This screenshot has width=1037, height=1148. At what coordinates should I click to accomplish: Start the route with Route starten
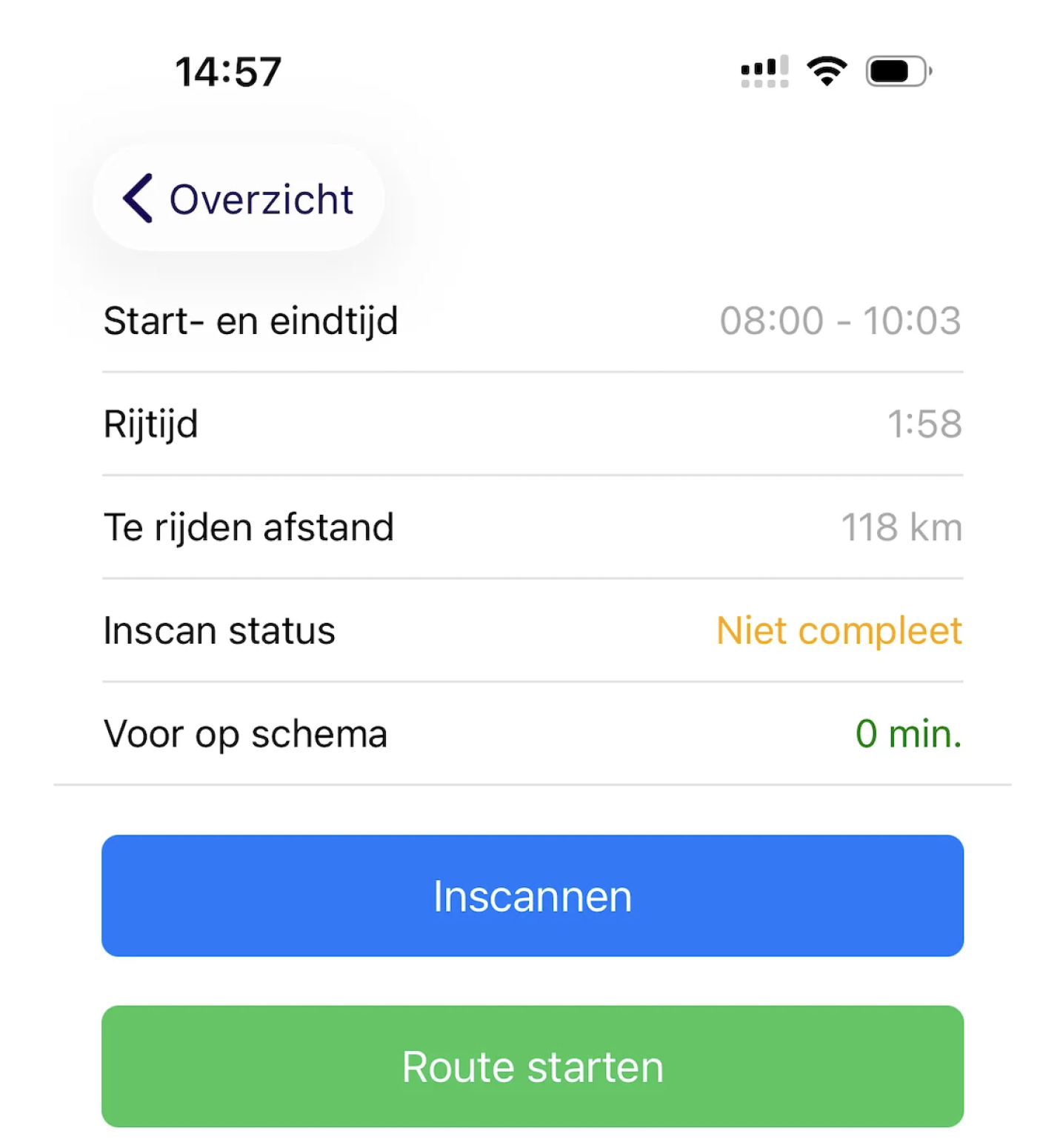tap(532, 1066)
